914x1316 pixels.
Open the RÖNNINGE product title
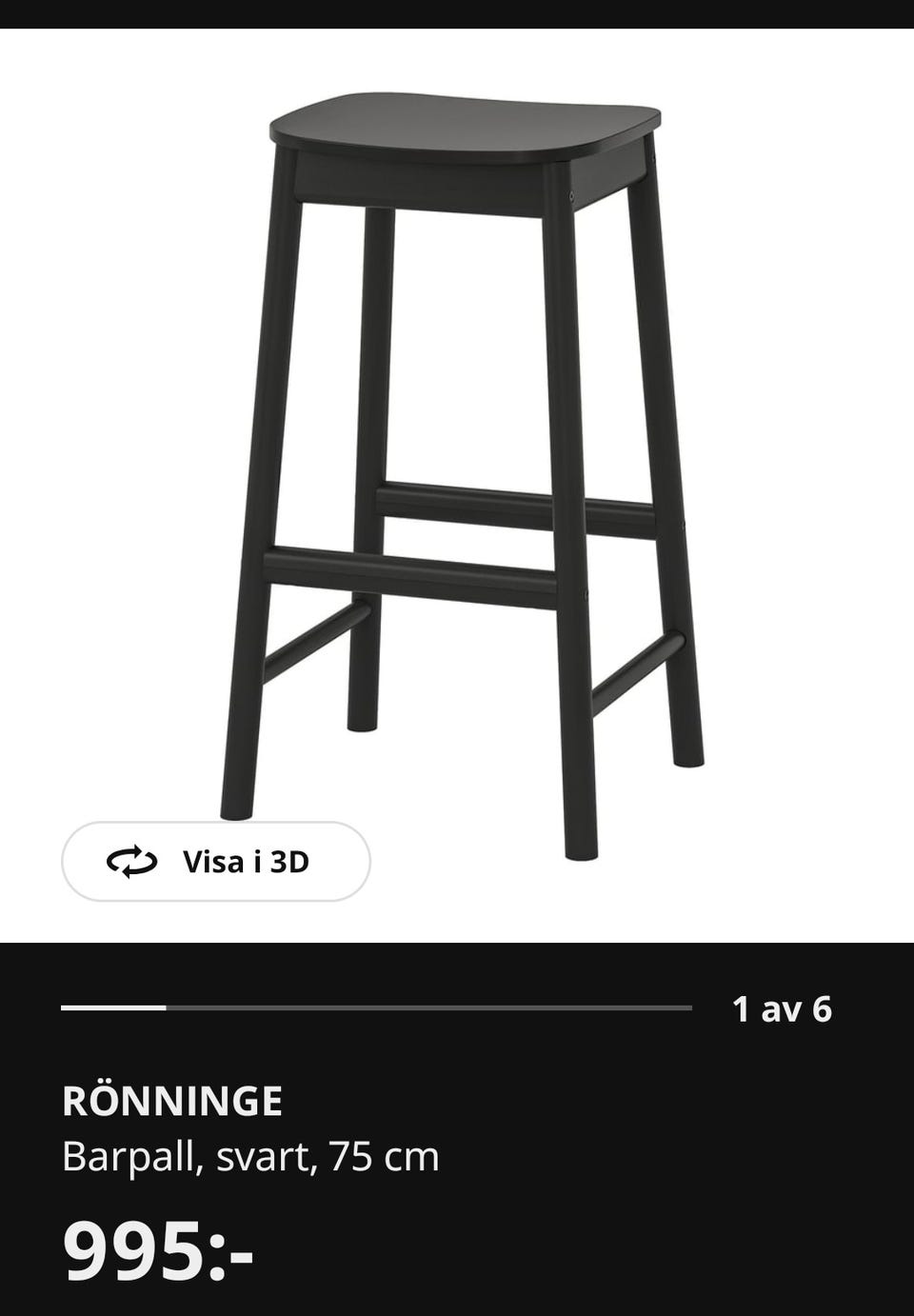click(x=171, y=1100)
